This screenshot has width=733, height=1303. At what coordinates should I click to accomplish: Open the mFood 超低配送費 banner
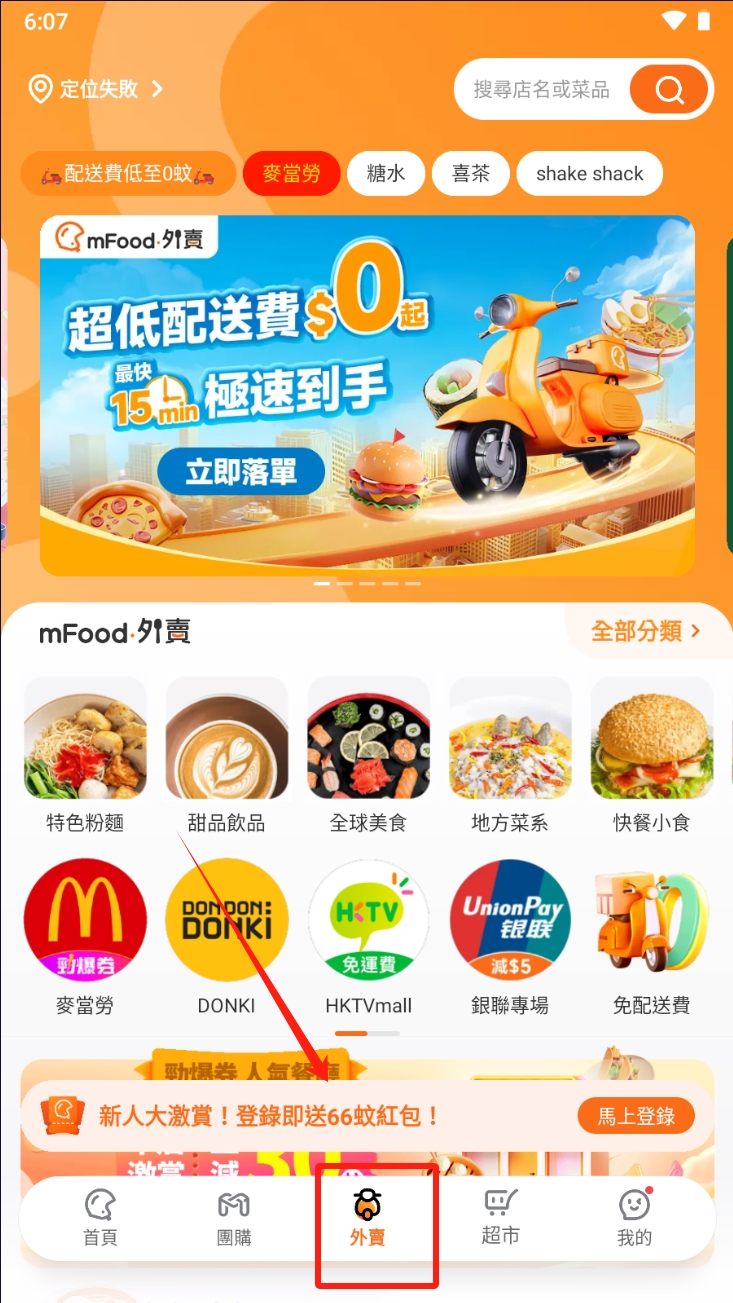click(367, 395)
